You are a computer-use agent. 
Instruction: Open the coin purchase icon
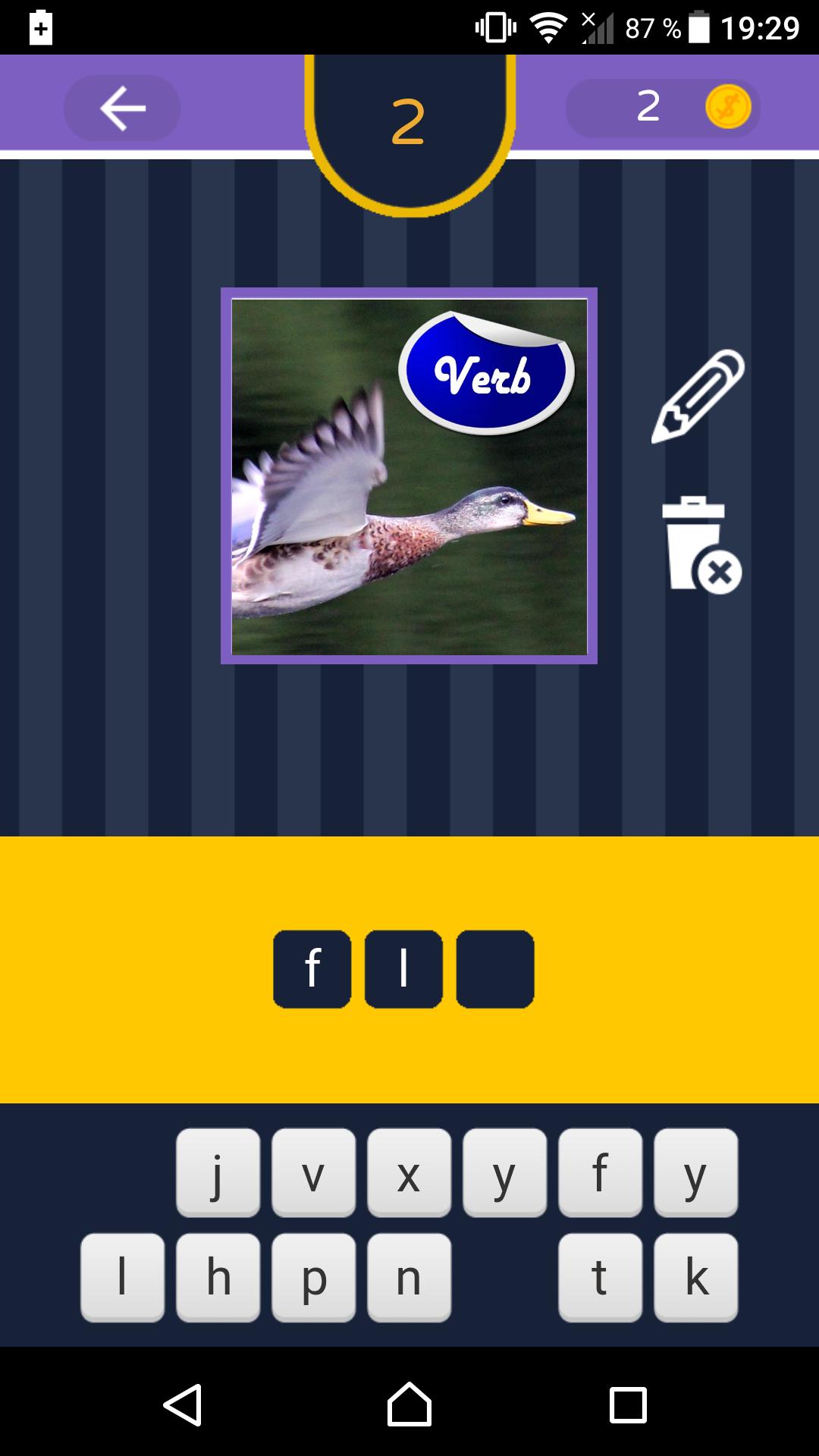click(727, 107)
